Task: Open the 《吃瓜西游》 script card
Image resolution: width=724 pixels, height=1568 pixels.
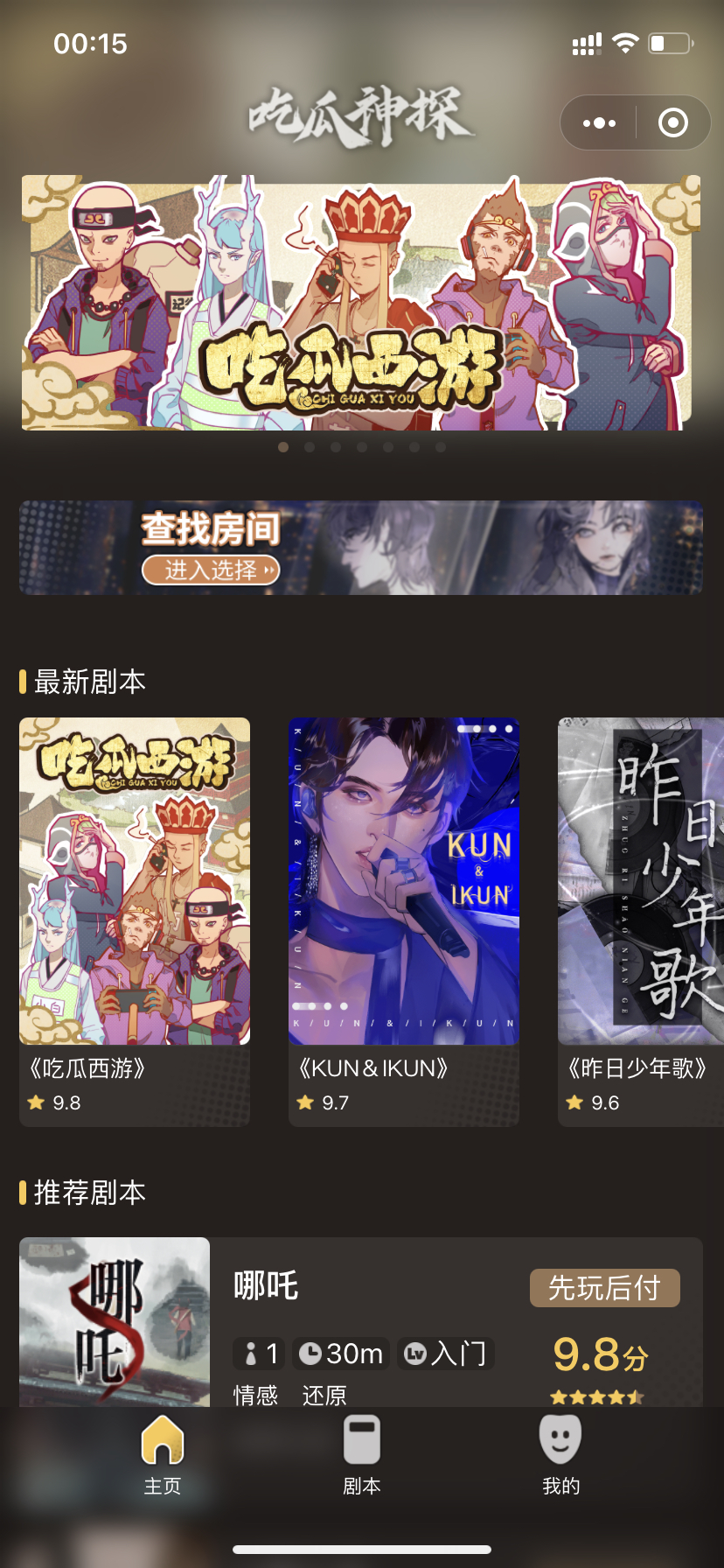Action: click(x=135, y=921)
